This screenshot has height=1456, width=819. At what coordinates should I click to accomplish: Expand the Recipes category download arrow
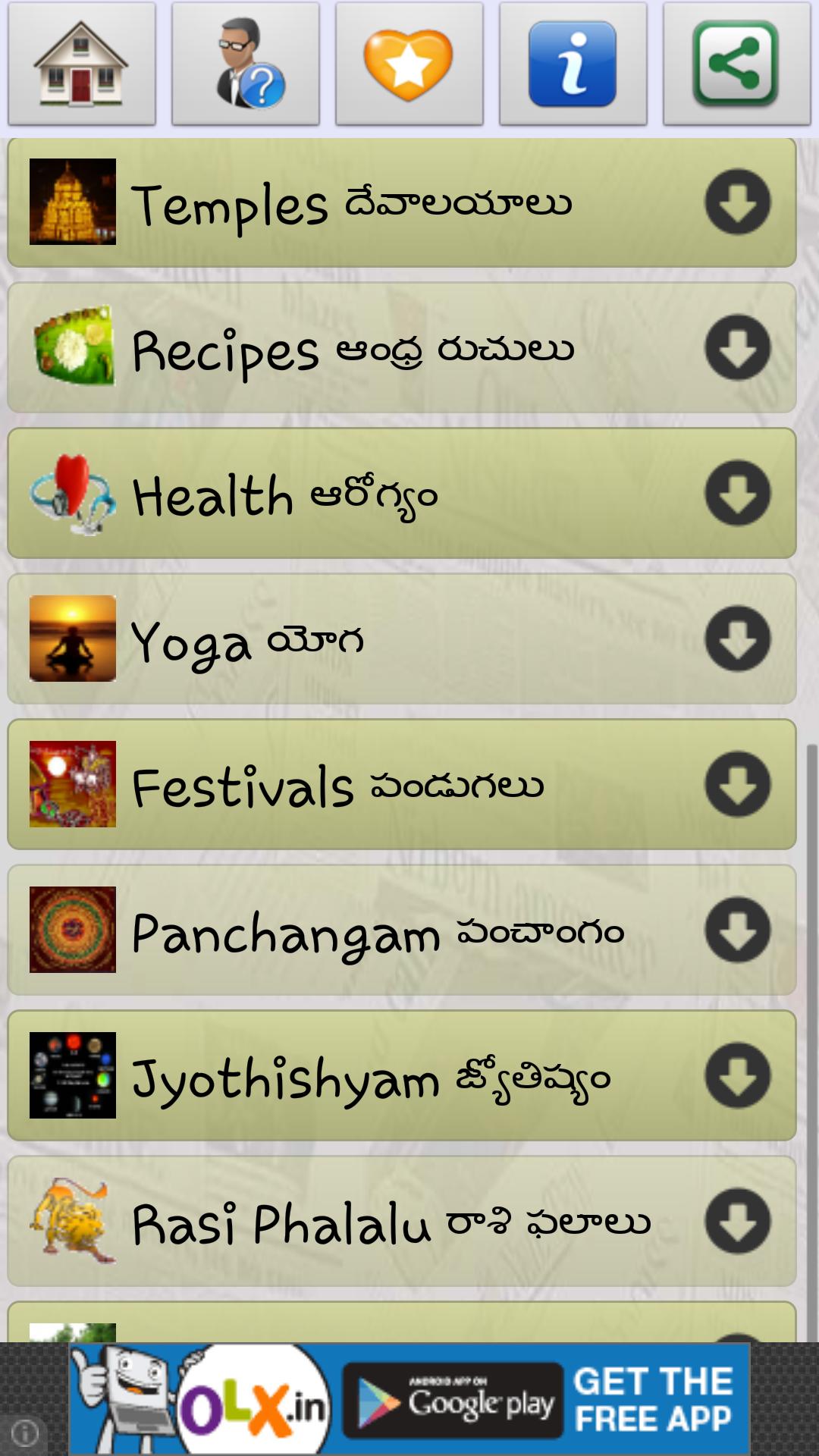pos(736,347)
